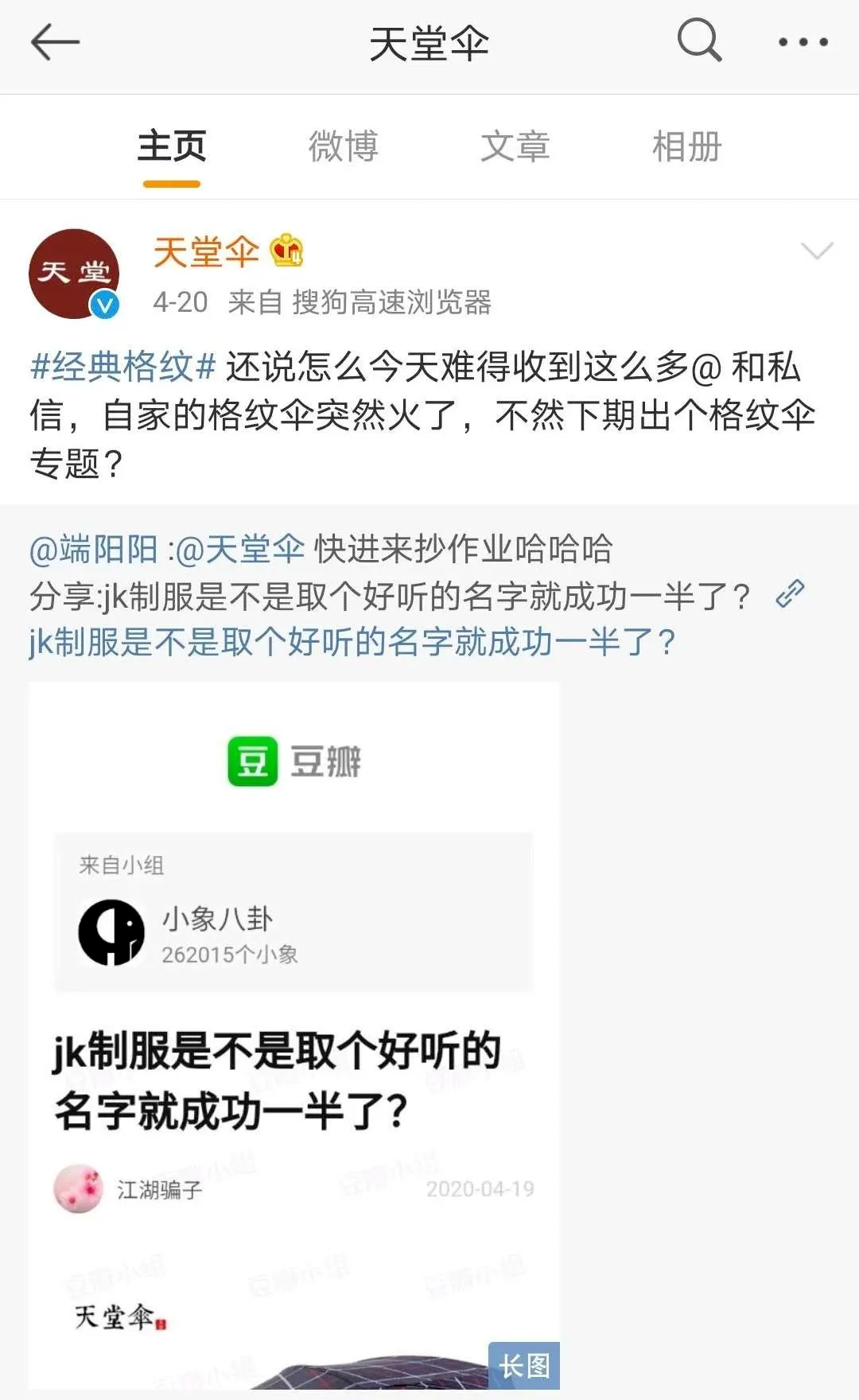Image resolution: width=859 pixels, height=1400 pixels.
Task: View the 豆瓣 long image
Action: pos(294,1034)
